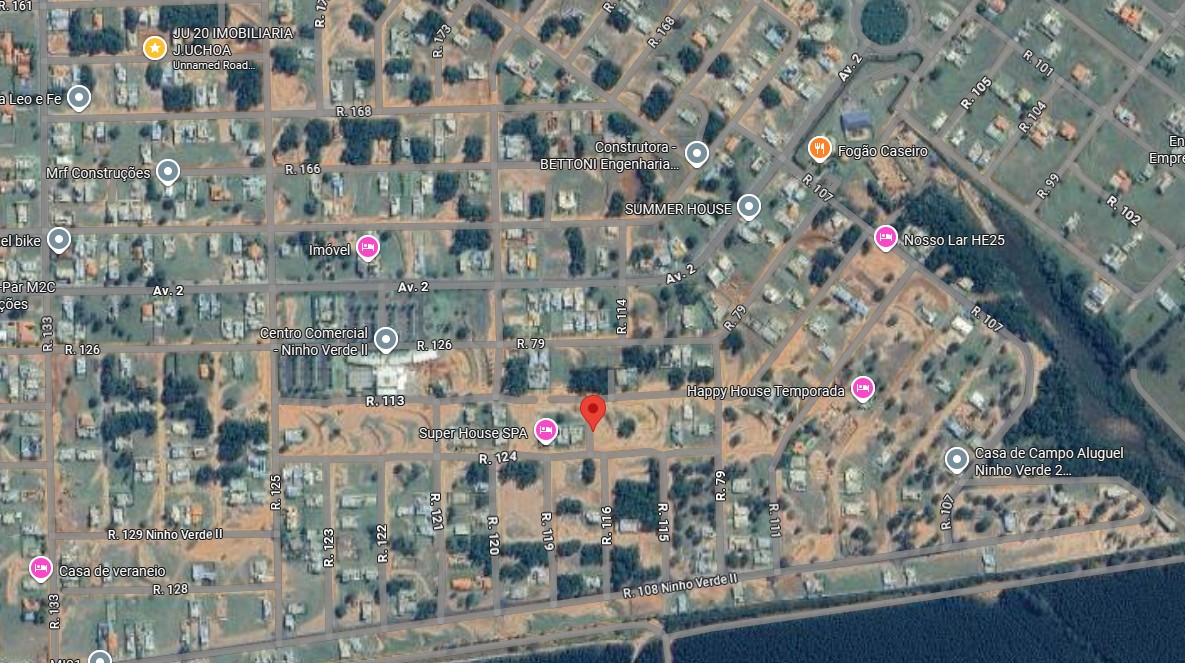Select the SUMMER HOUSE place marker
Viewport: 1185px width, 663px height.
click(748, 207)
